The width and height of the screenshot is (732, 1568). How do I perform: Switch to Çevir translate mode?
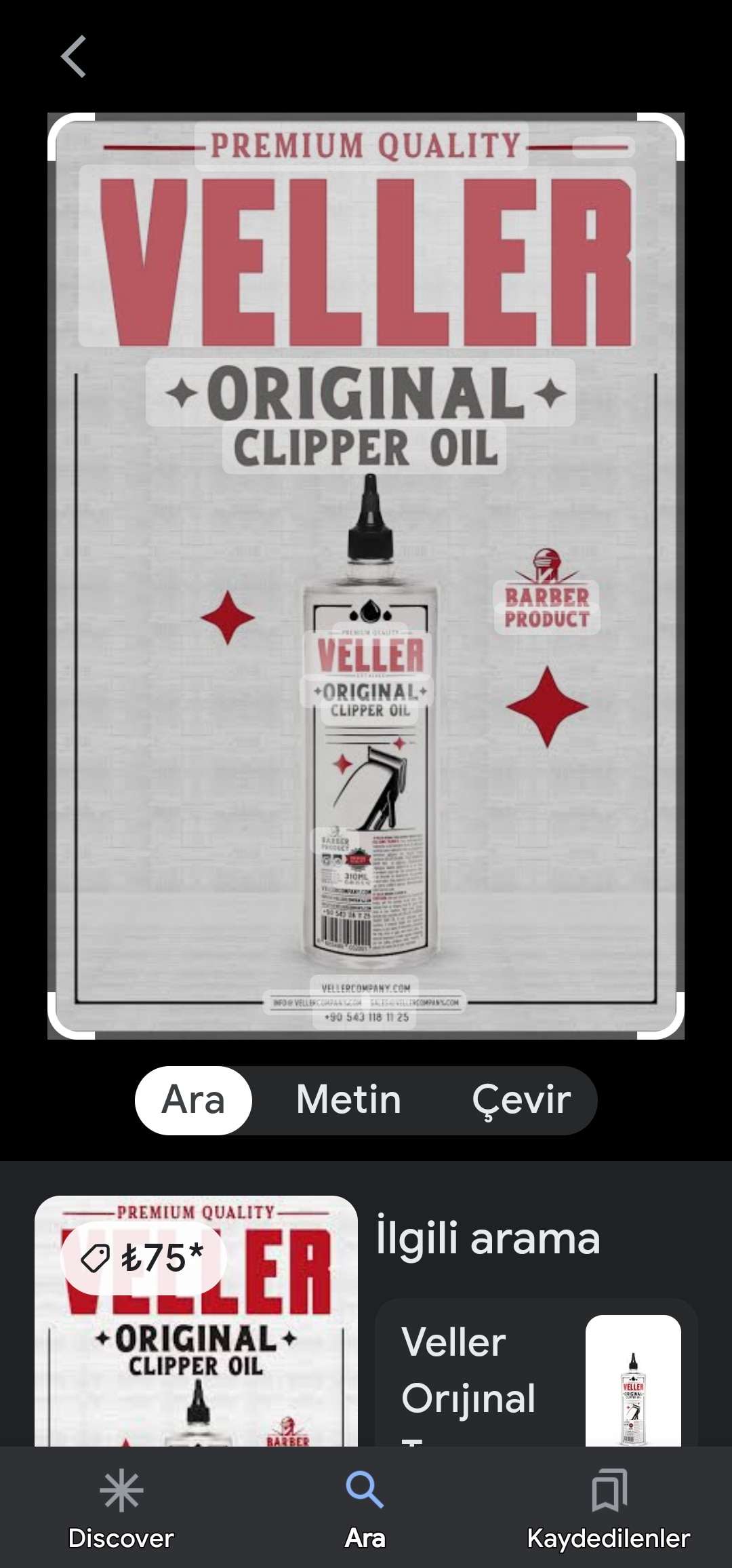521,1100
